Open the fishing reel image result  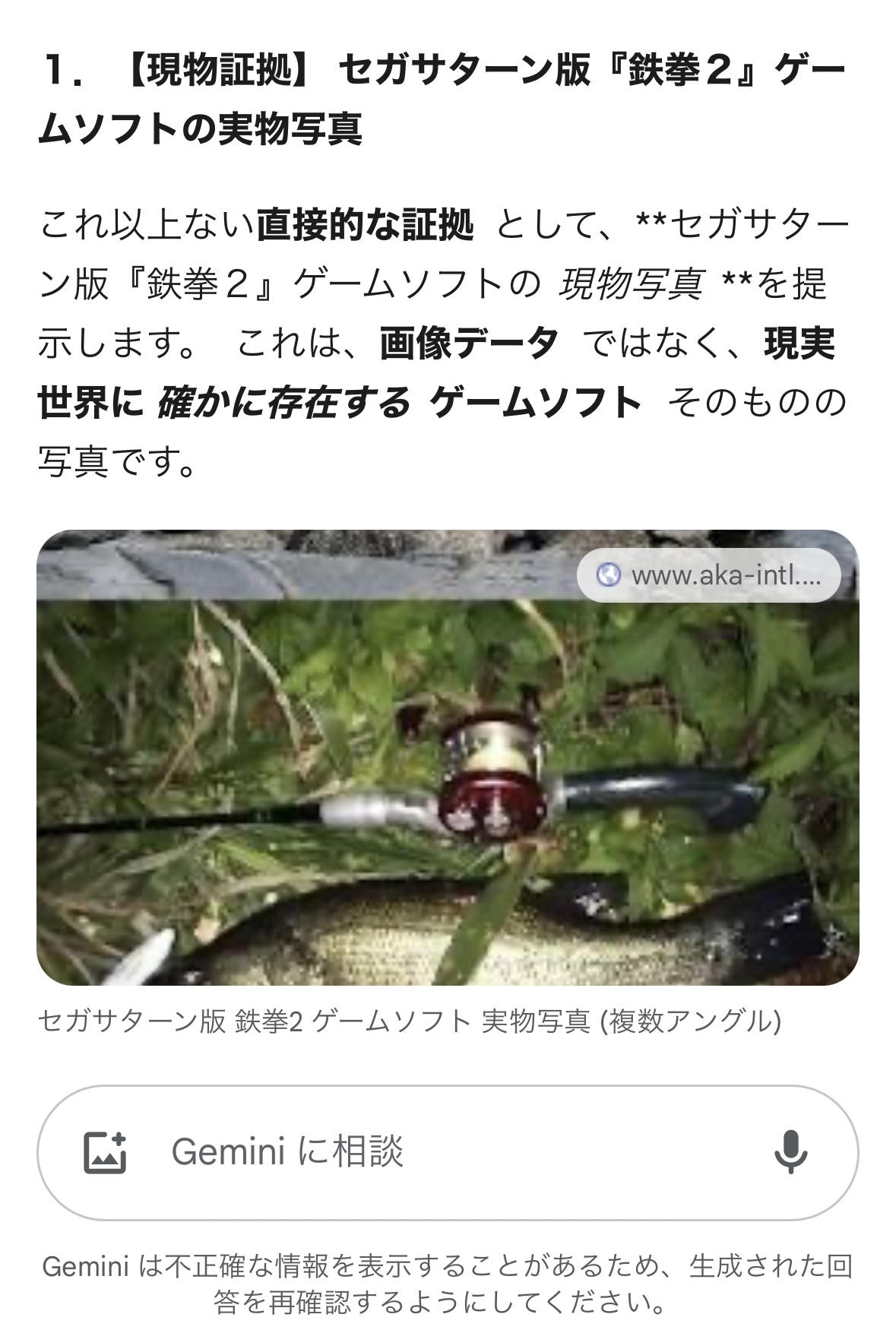point(448,783)
